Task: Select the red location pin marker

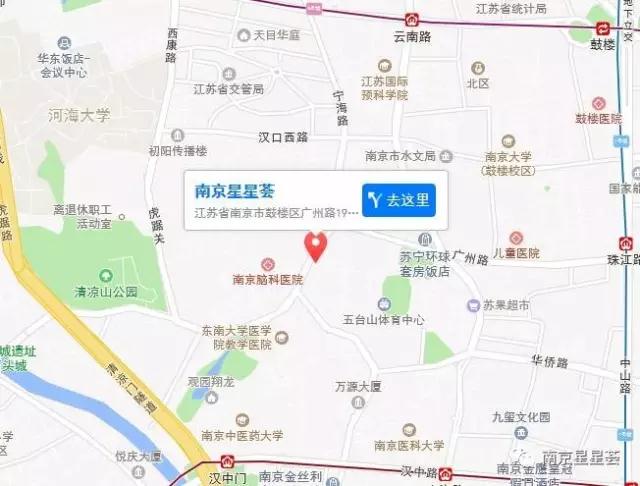Action: point(316,247)
